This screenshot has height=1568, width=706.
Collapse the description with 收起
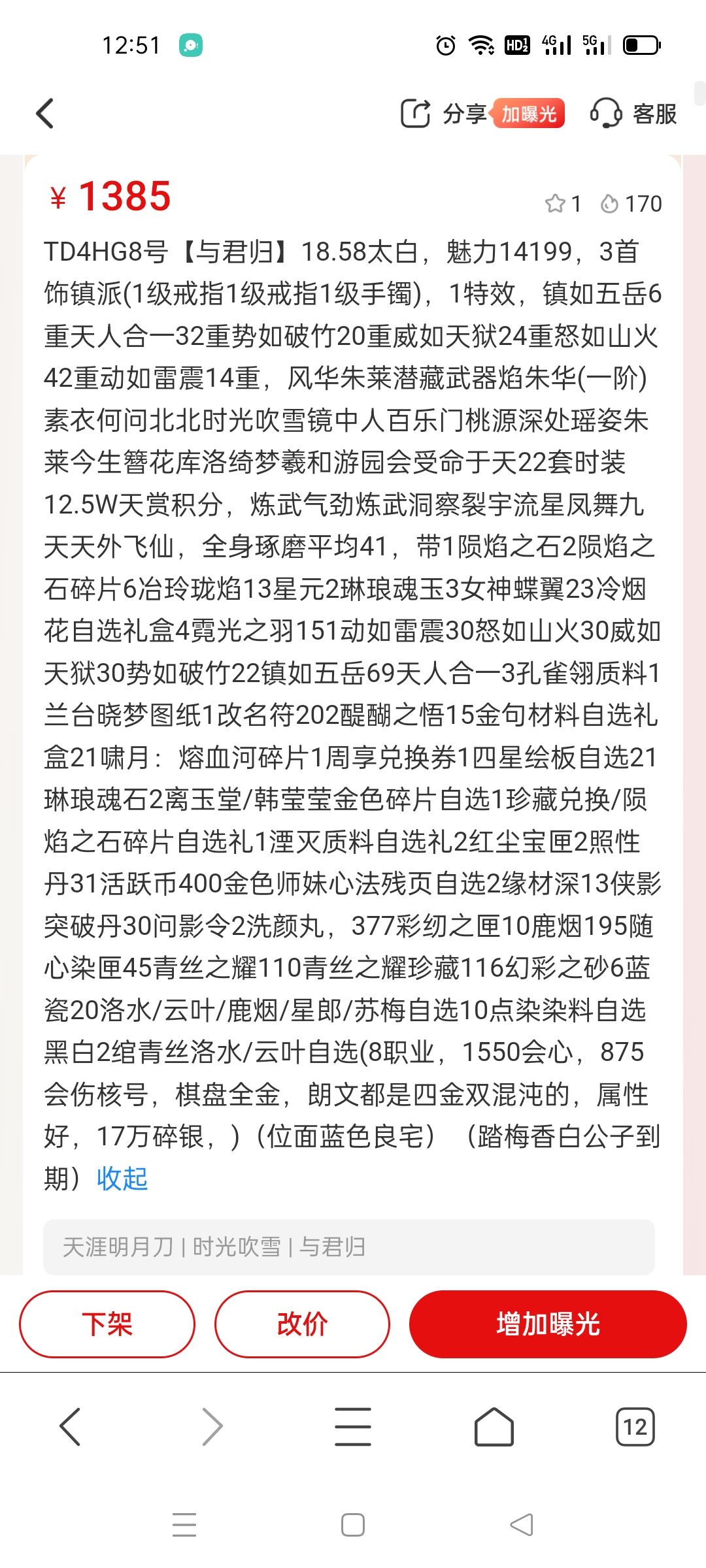122,1179
